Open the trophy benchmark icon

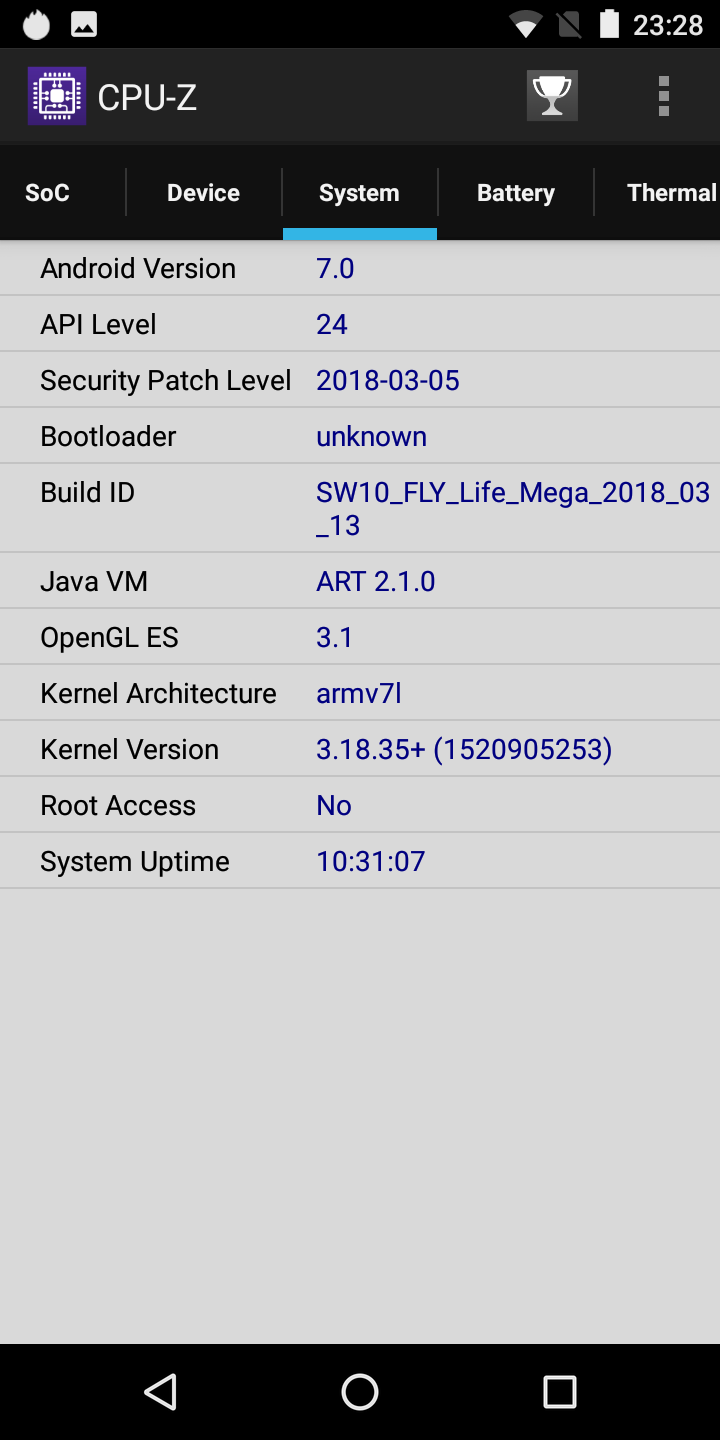[552, 96]
